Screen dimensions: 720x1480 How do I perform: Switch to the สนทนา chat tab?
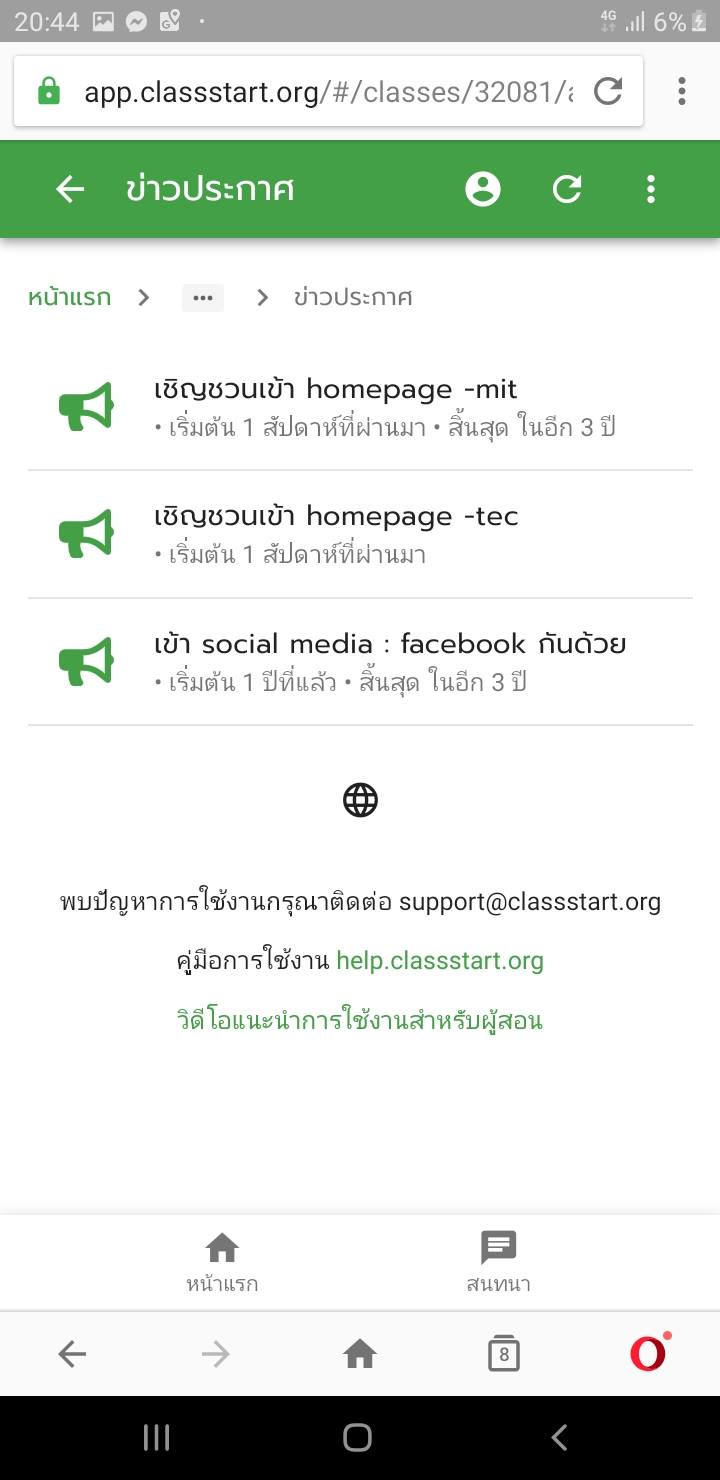[498, 1262]
